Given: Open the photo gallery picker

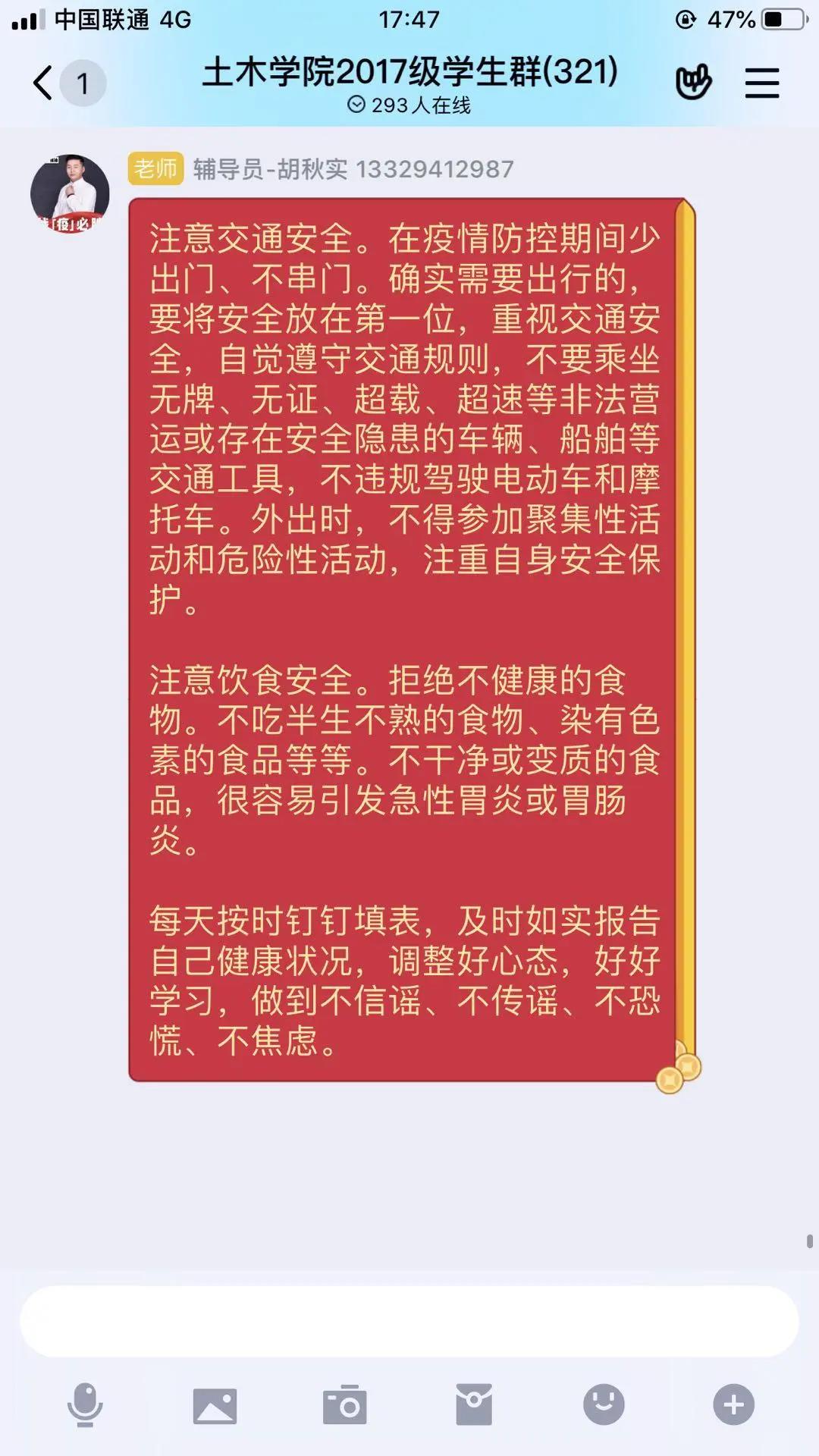Looking at the screenshot, I should point(215,1405).
